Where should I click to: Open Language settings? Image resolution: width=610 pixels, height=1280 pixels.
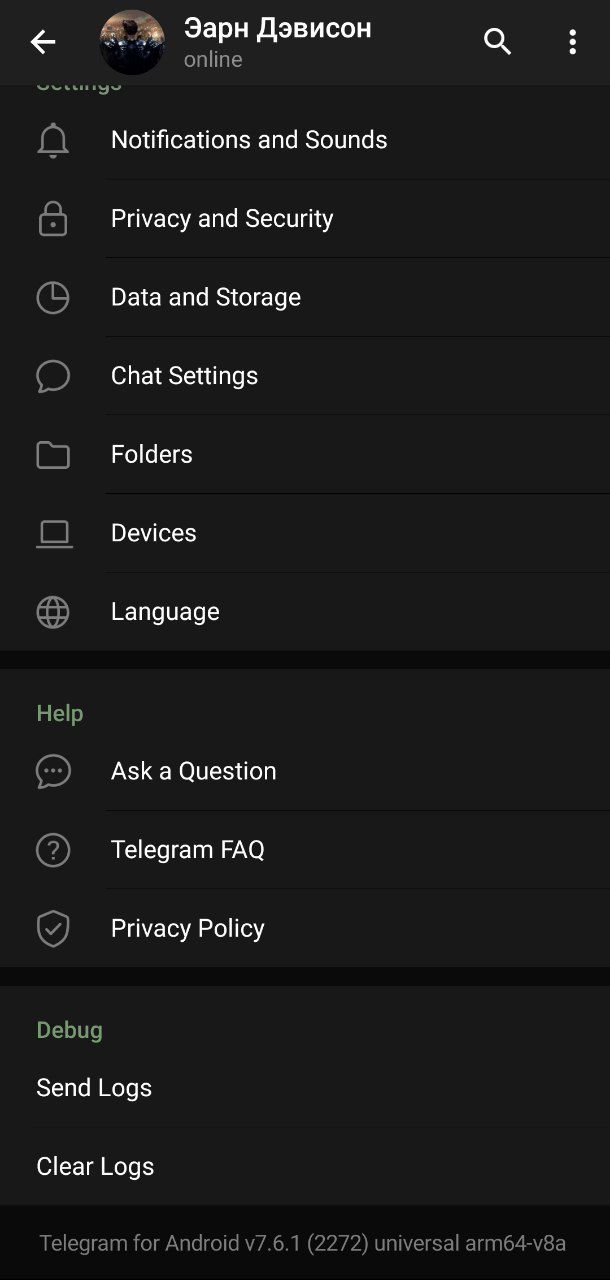(305, 612)
